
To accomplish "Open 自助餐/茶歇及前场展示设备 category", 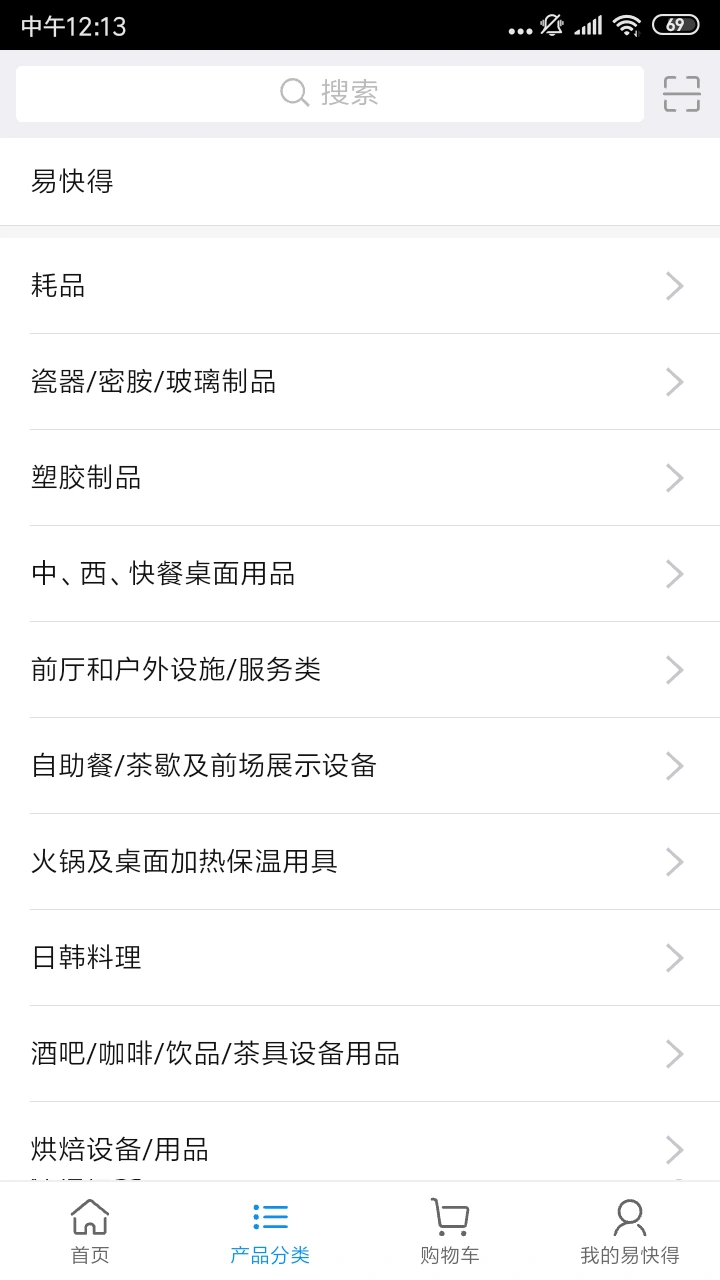I will coord(360,766).
